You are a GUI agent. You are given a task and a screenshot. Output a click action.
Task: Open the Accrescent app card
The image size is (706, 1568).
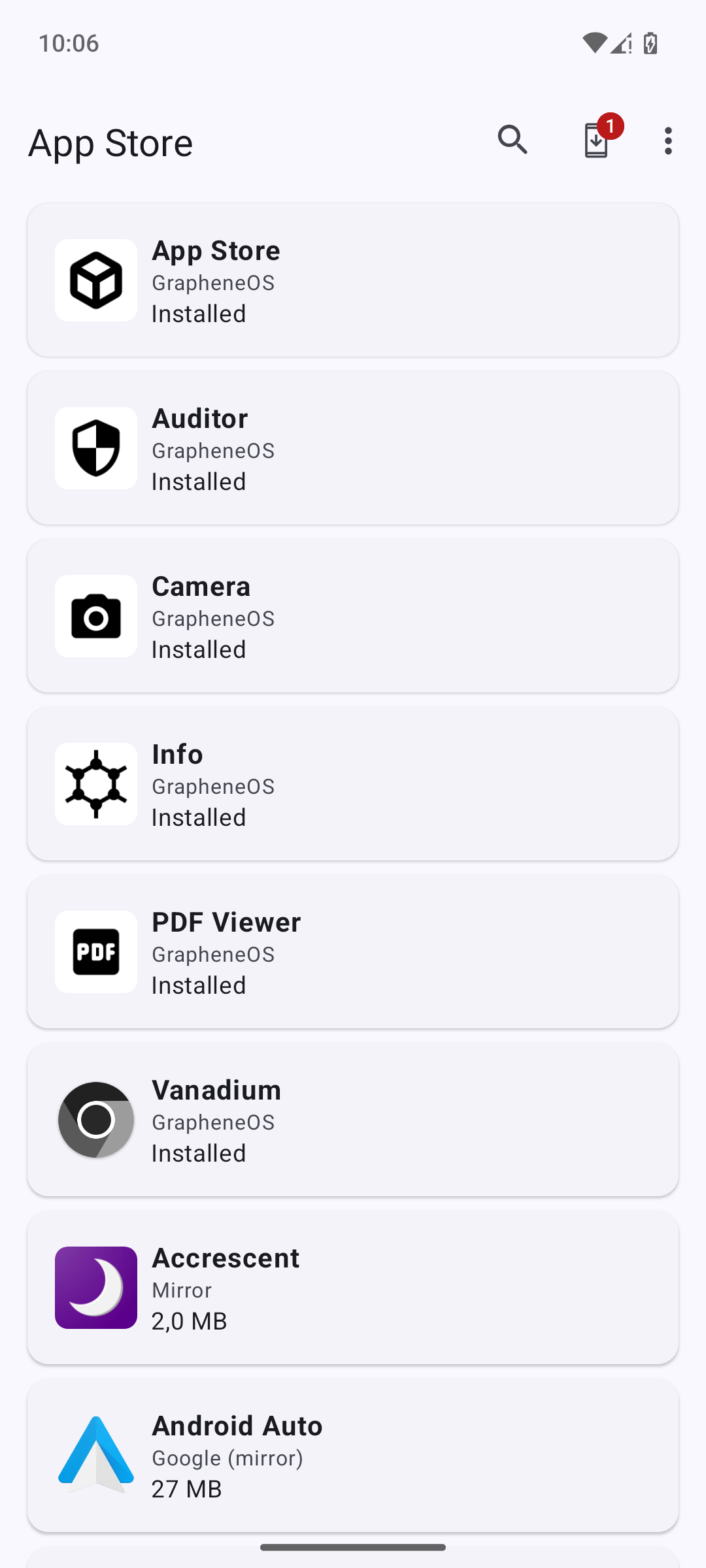pyautogui.click(x=353, y=1288)
